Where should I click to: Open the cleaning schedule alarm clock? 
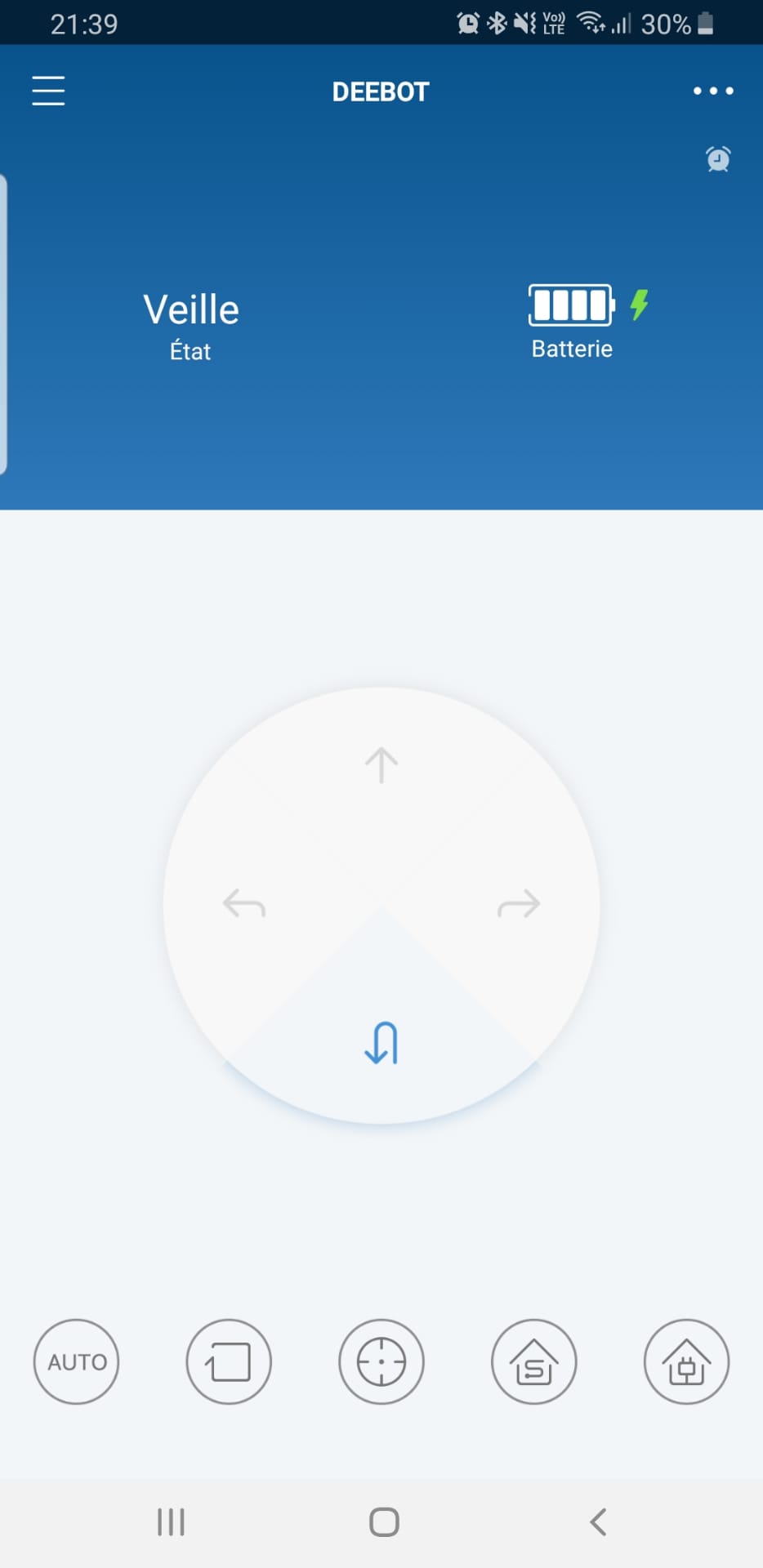click(x=718, y=158)
